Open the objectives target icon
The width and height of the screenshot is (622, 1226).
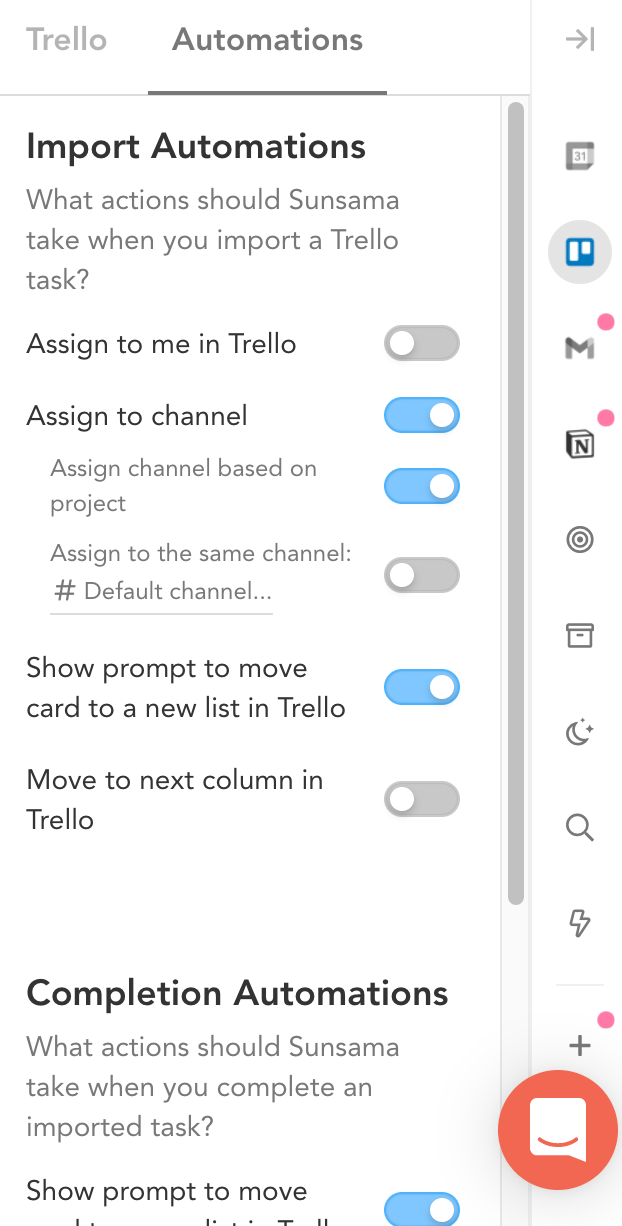click(580, 540)
